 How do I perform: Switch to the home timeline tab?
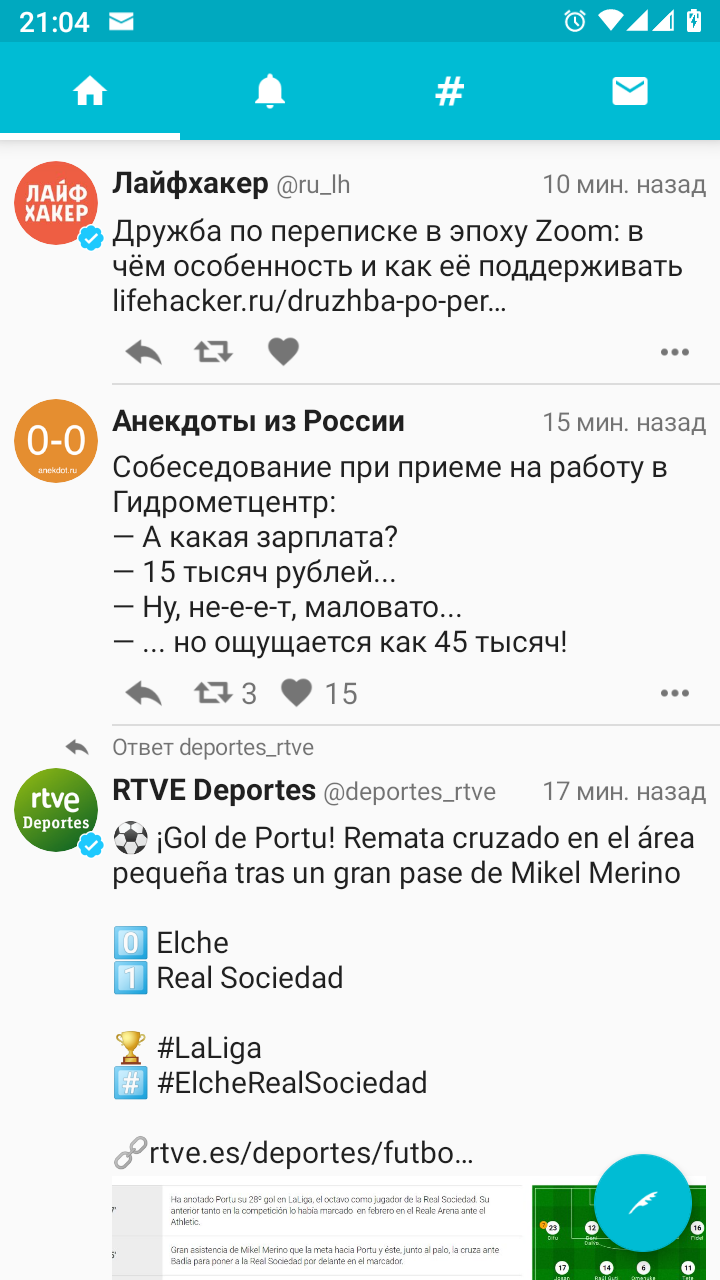pos(90,92)
